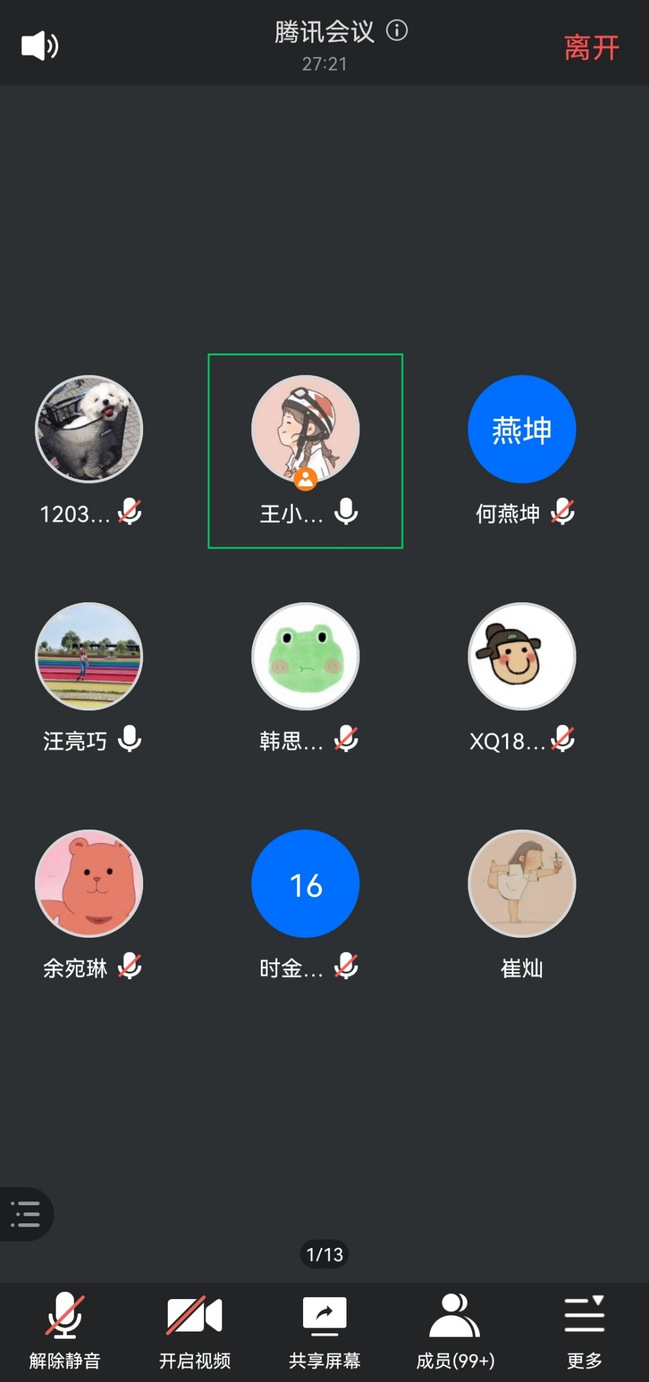This screenshot has width=649, height=1382.
Task: Select participant 崔灿
Action: coord(521,883)
